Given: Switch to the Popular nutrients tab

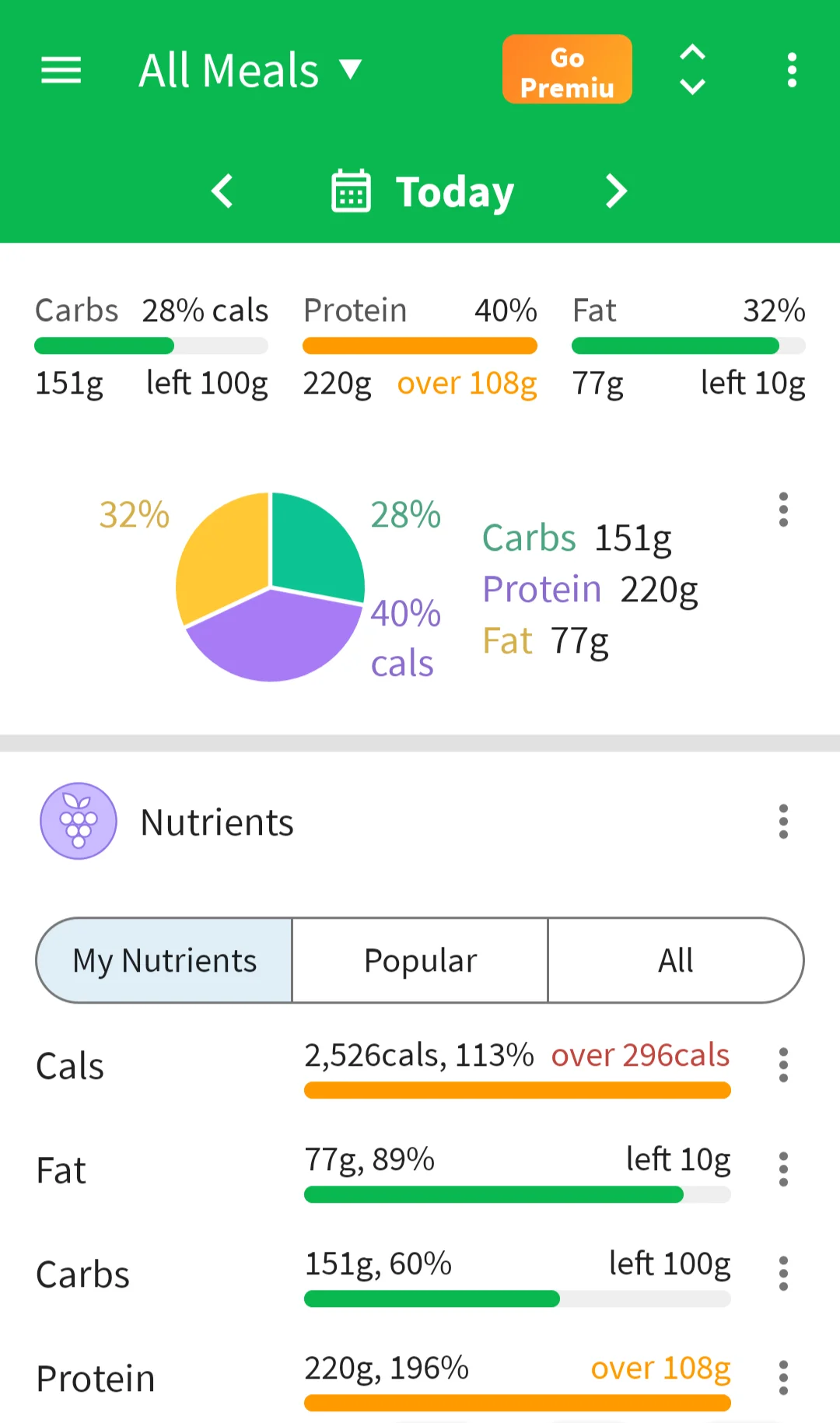Looking at the screenshot, I should [420, 960].
